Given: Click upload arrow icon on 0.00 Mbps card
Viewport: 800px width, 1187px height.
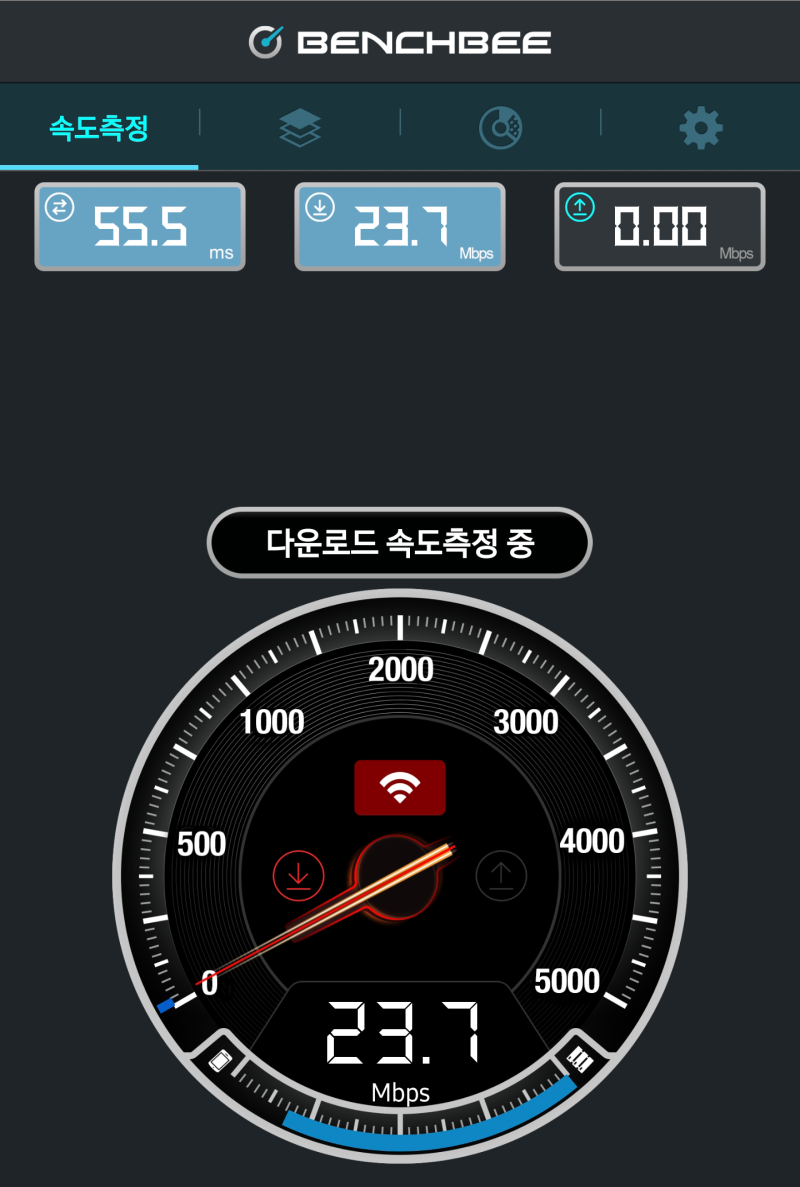Looking at the screenshot, I should [x=580, y=207].
